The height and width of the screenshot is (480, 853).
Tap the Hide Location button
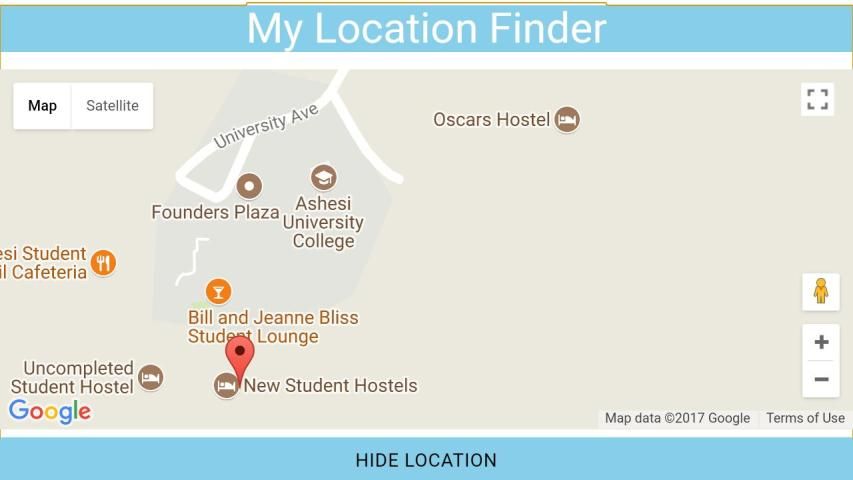click(426, 460)
